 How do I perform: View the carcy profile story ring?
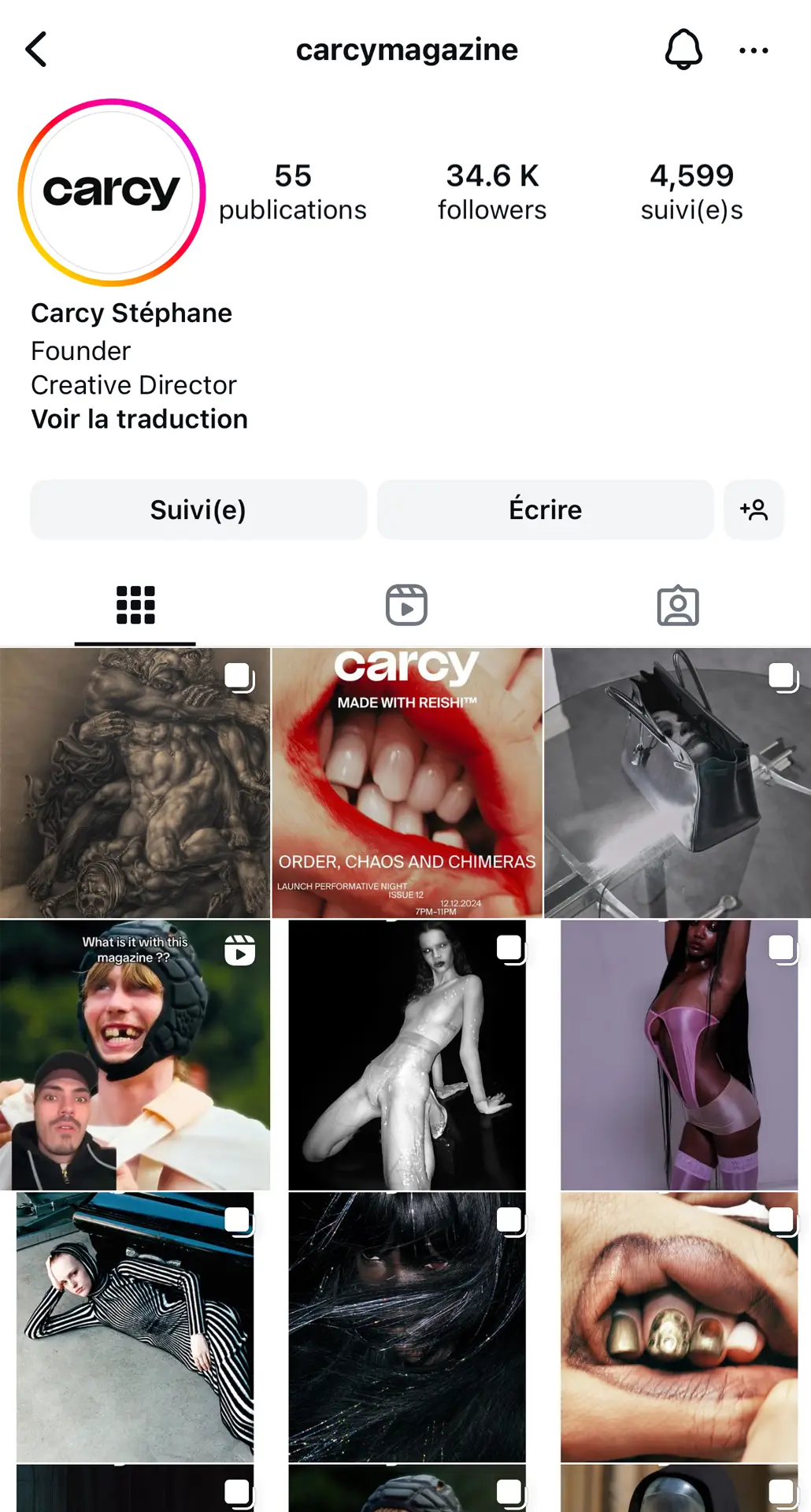point(112,192)
